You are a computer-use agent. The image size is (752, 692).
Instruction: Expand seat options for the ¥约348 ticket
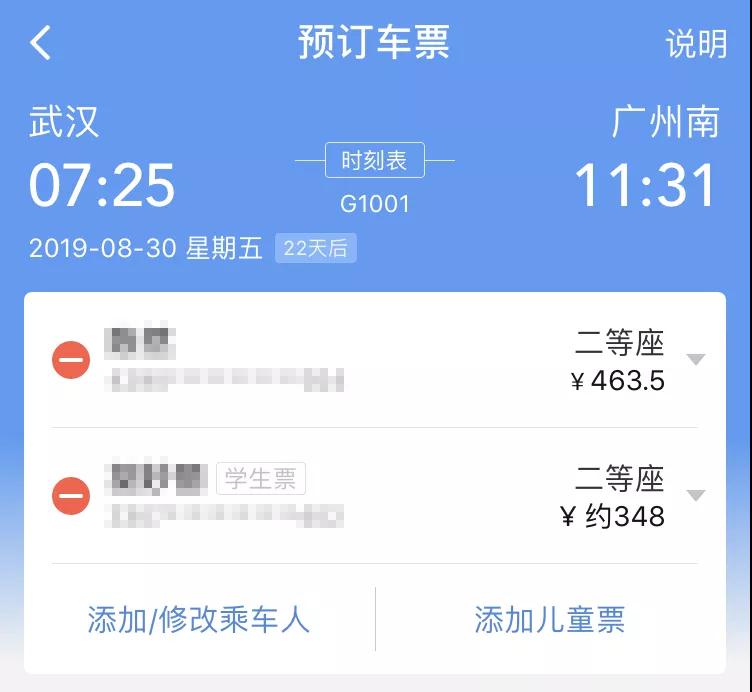696,495
